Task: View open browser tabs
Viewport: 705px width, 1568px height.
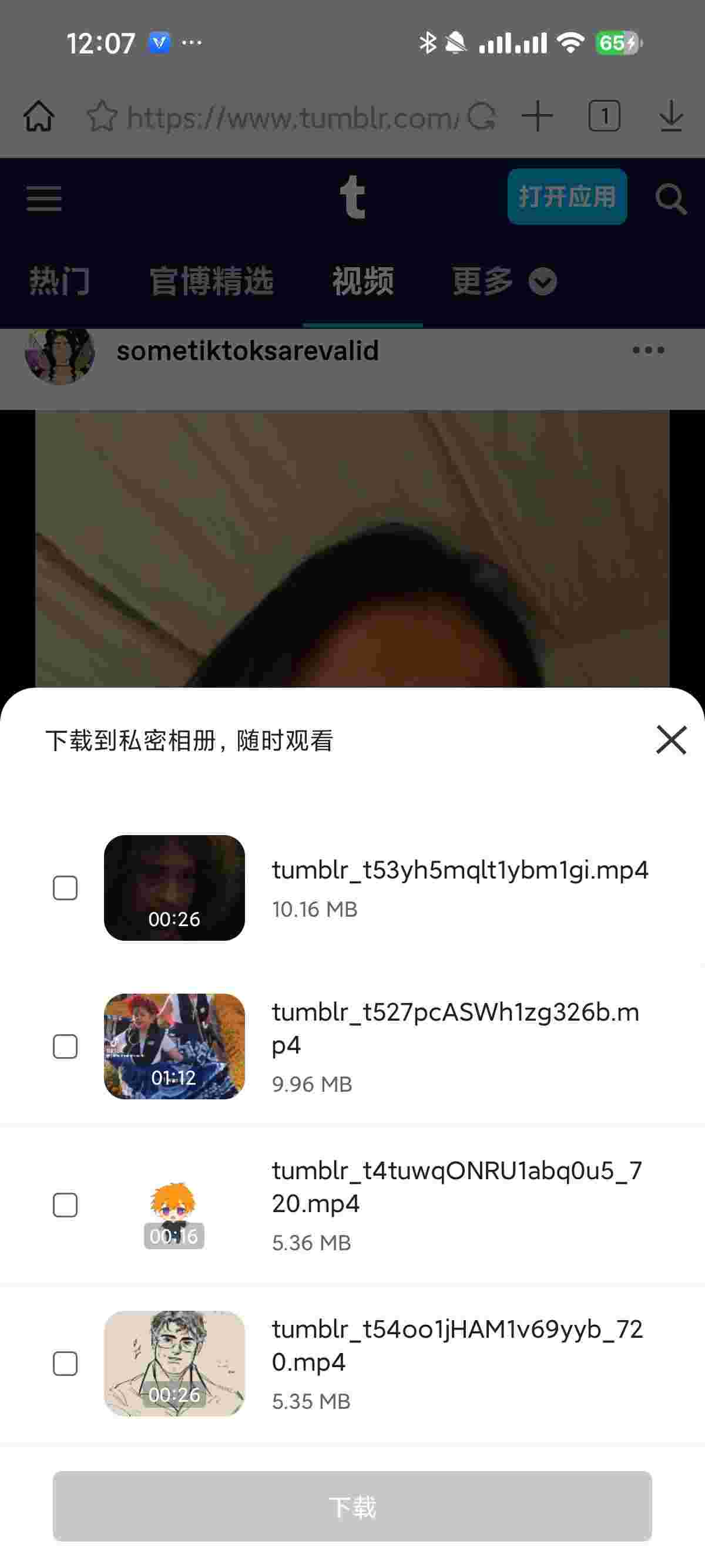Action: pos(605,116)
